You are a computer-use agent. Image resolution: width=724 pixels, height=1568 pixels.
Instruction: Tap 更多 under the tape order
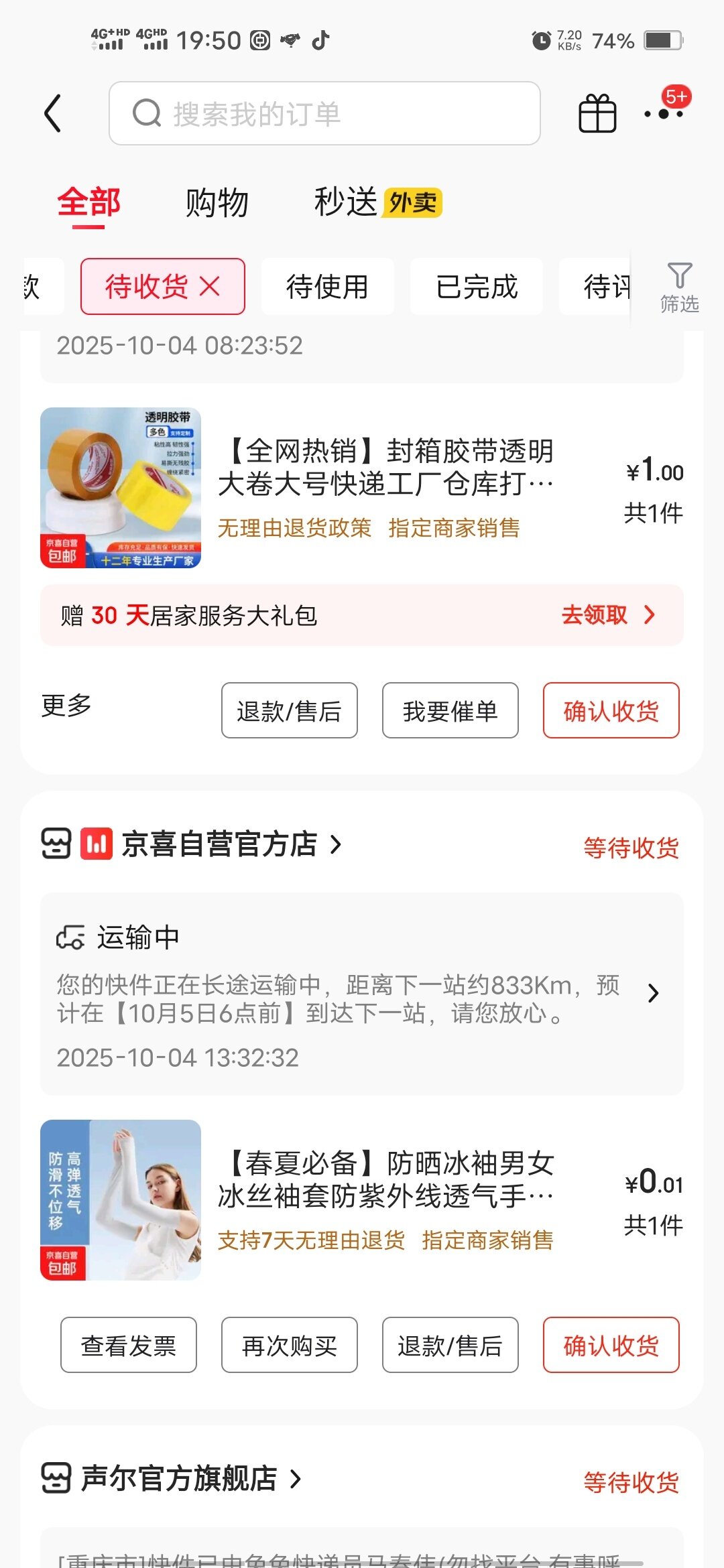[x=66, y=706]
